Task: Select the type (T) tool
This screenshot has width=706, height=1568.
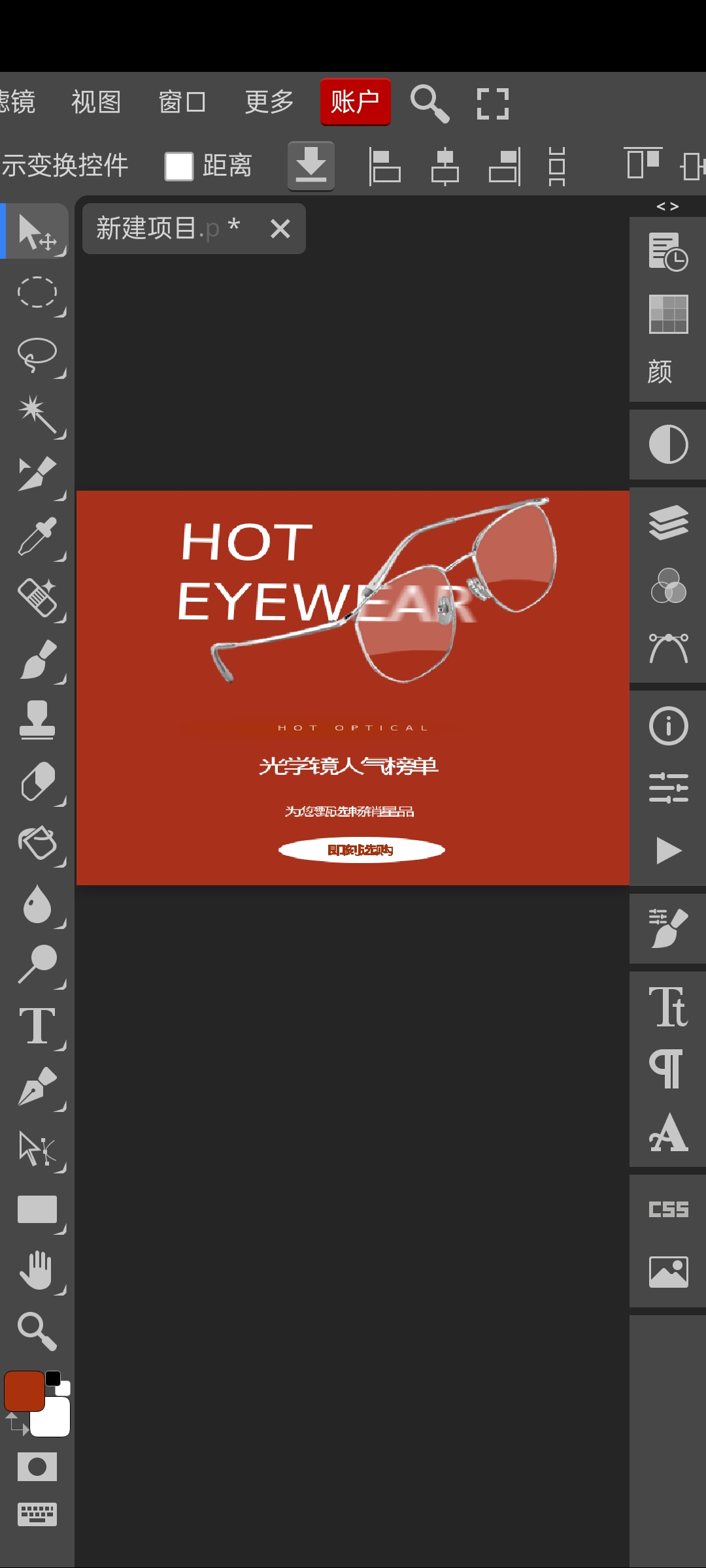Action: click(37, 1026)
